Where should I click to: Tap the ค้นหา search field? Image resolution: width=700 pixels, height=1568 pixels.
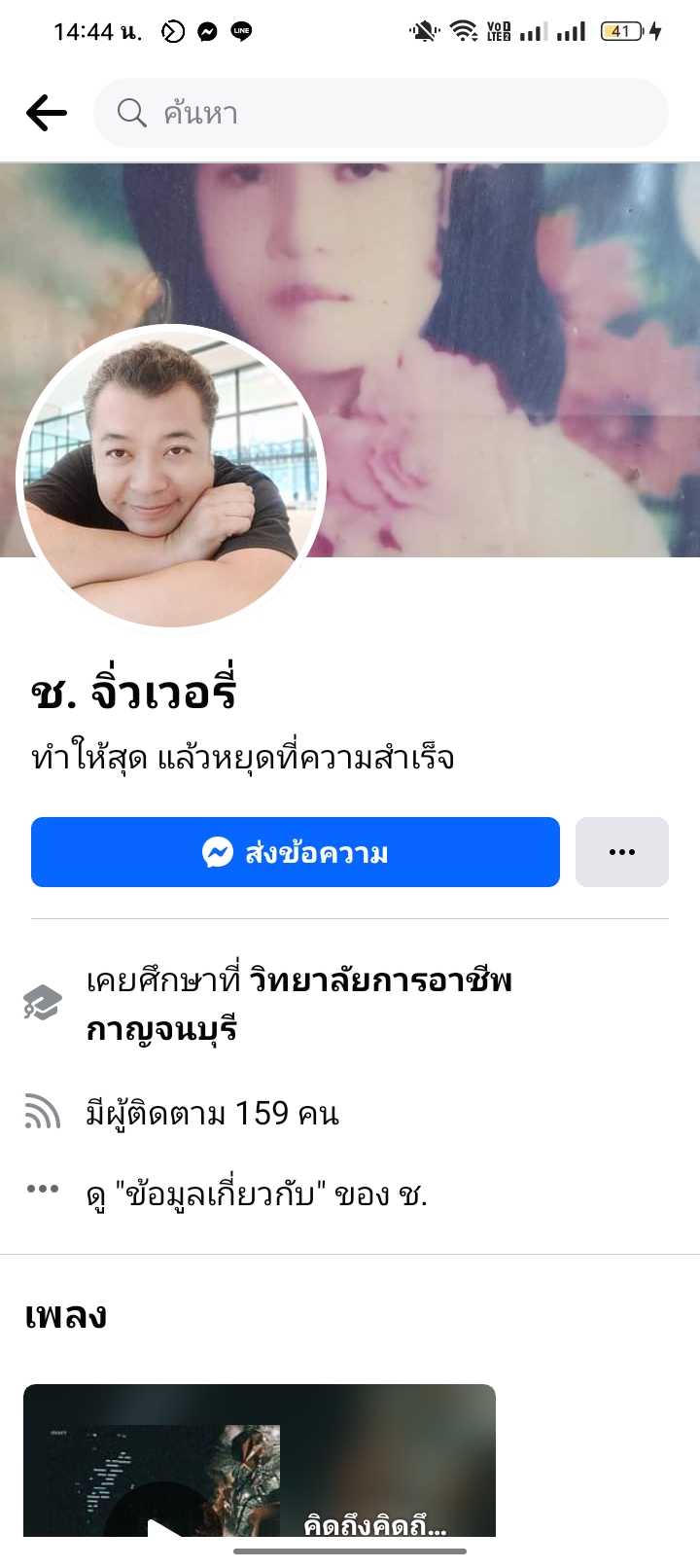point(381,113)
